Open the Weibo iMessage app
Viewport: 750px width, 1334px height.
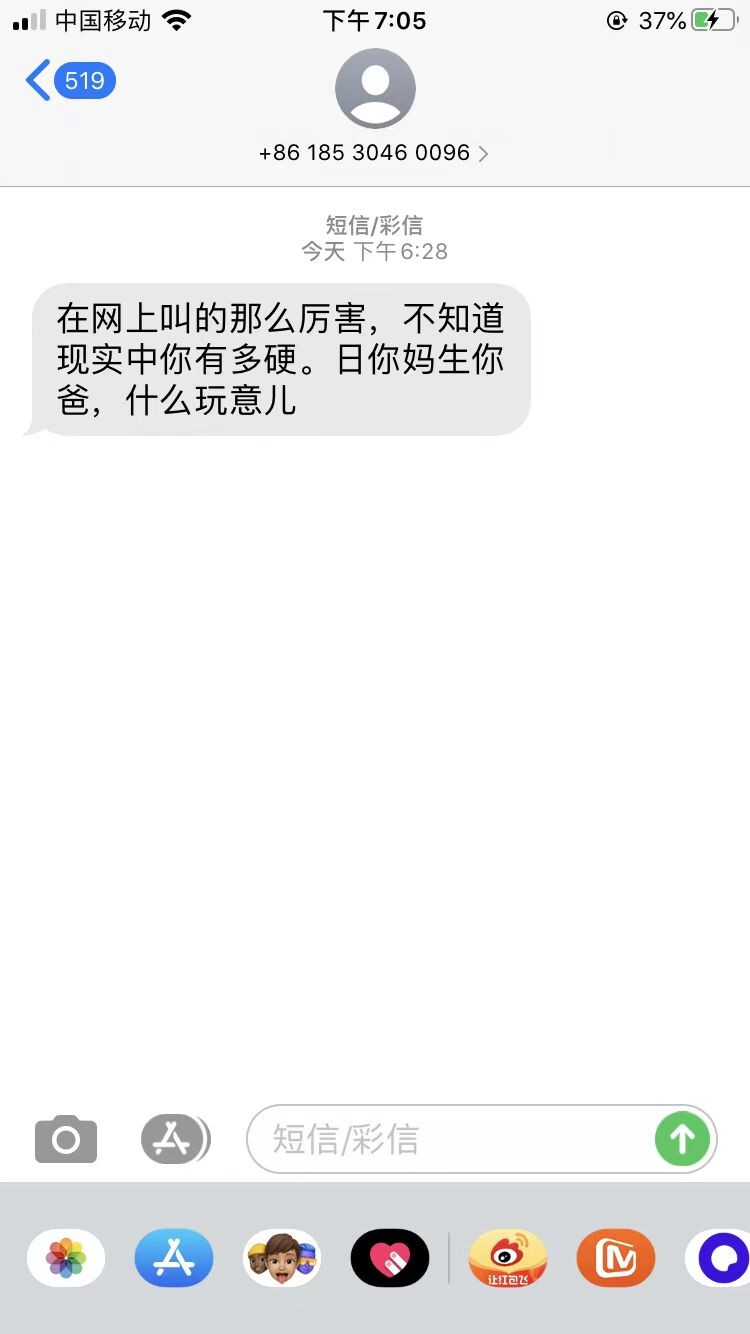click(508, 1258)
